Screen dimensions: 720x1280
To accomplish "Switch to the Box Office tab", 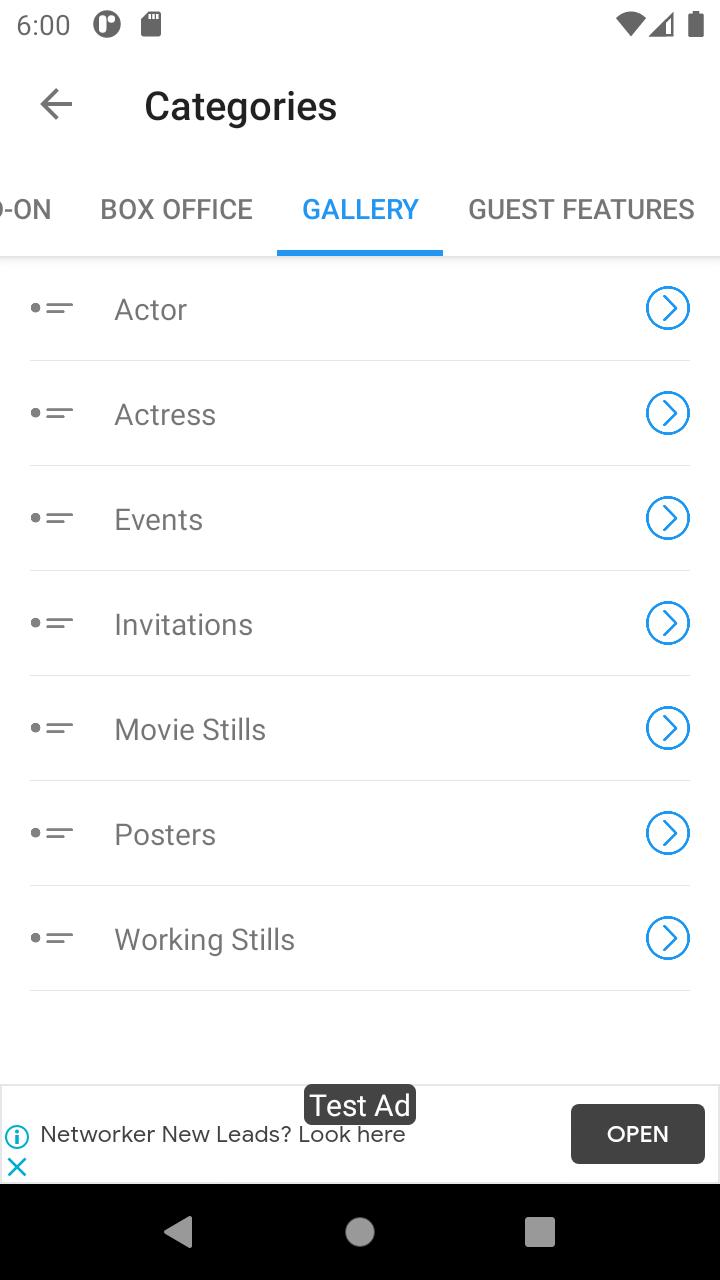I will [177, 209].
